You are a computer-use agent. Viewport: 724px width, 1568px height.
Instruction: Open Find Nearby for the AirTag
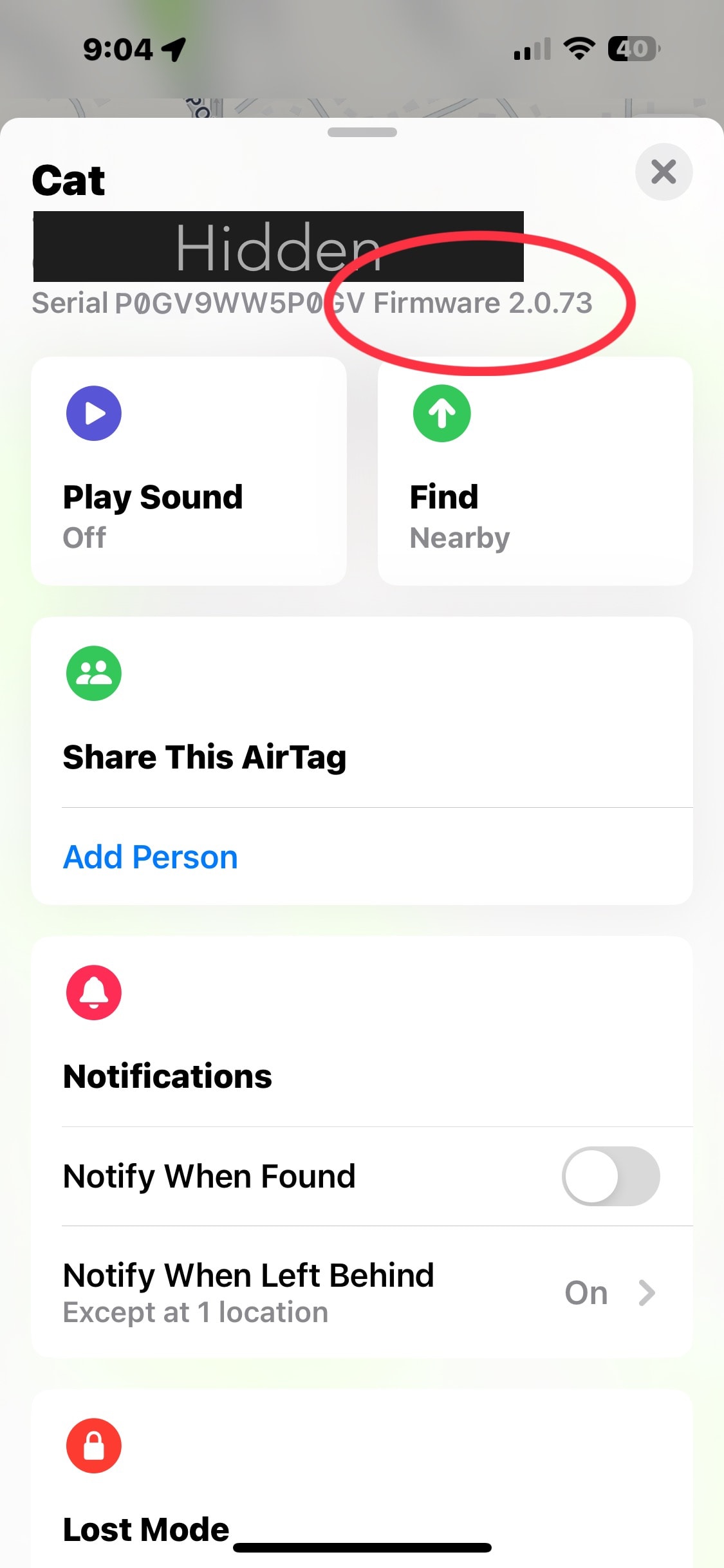[x=534, y=471]
